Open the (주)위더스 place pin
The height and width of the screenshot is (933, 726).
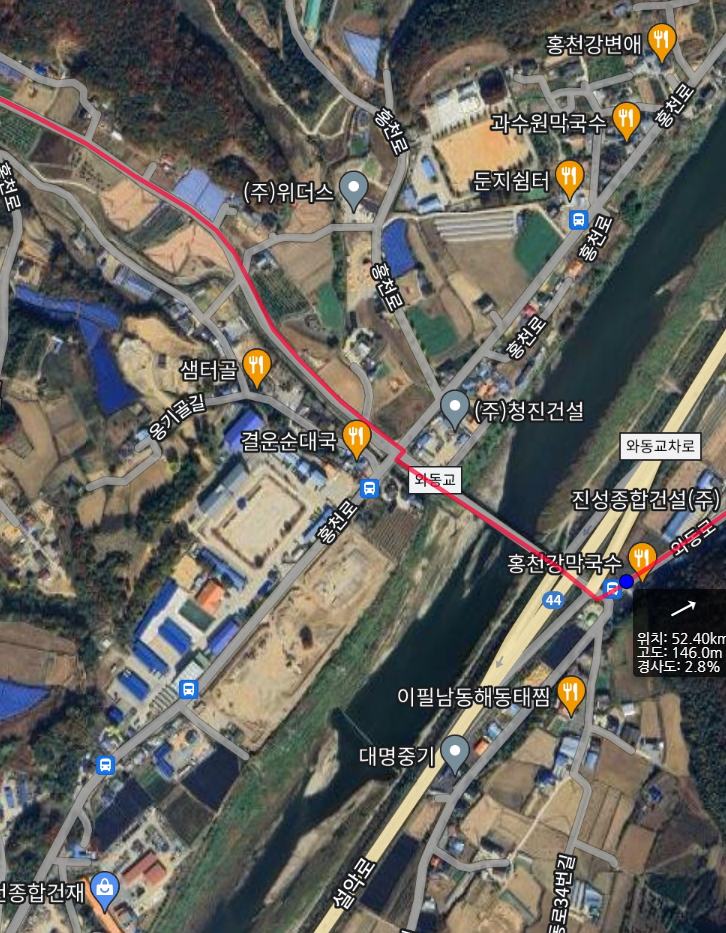click(x=353, y=186)
